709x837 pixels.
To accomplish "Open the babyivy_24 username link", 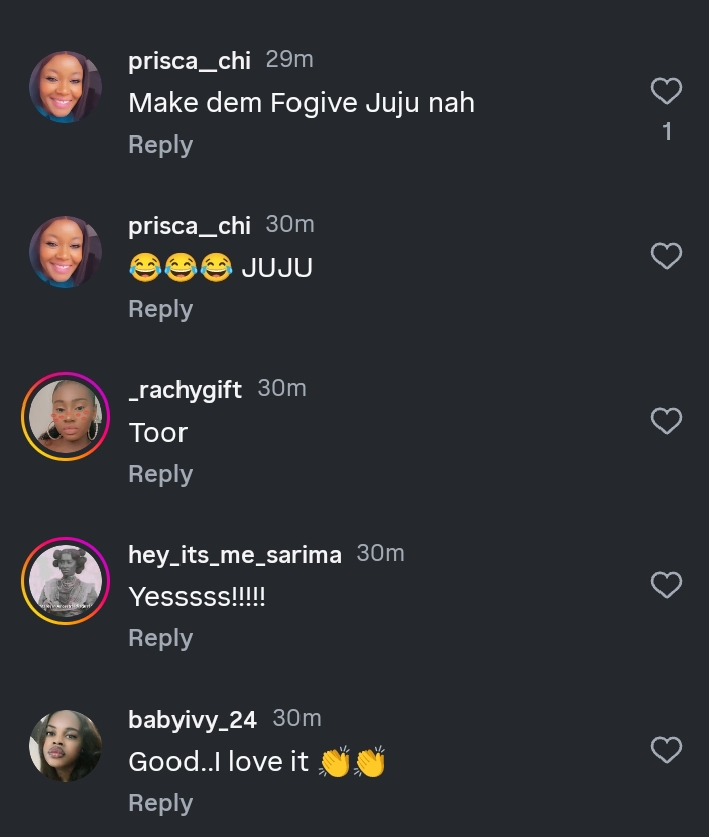I will pyautogui.click(x=192, y=719).
